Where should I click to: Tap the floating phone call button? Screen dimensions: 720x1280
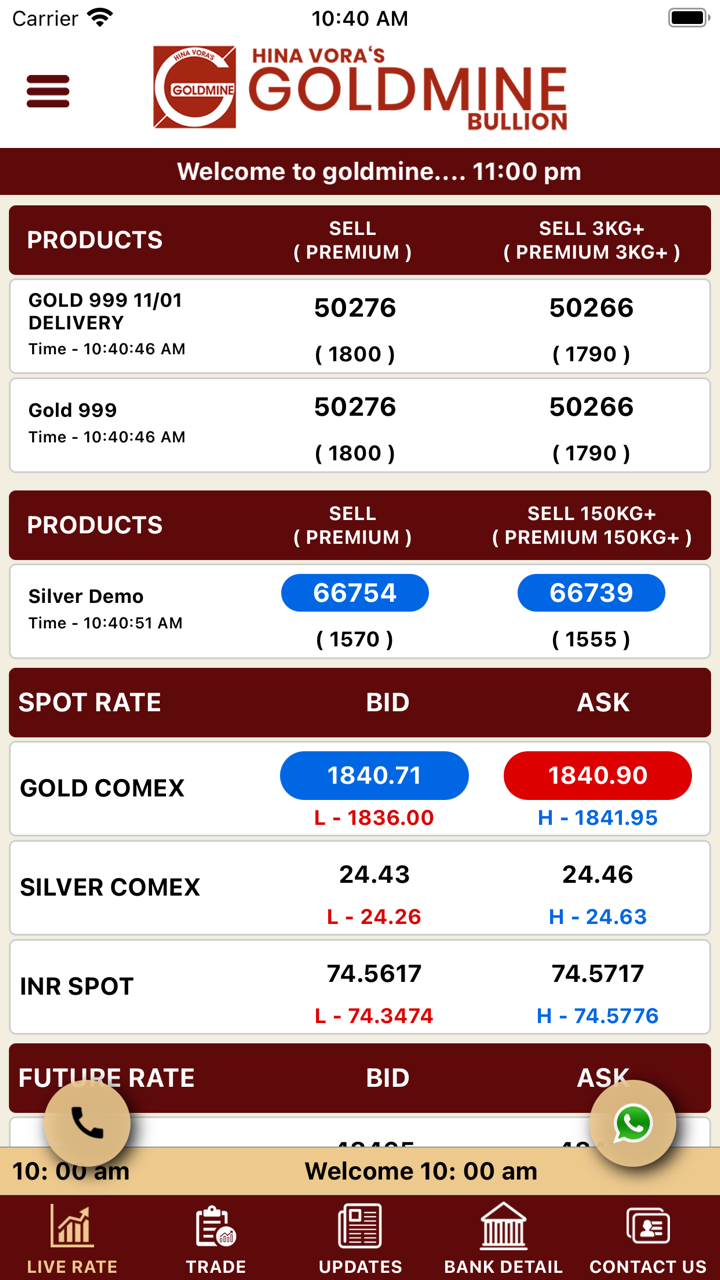tap(87, 1123)
